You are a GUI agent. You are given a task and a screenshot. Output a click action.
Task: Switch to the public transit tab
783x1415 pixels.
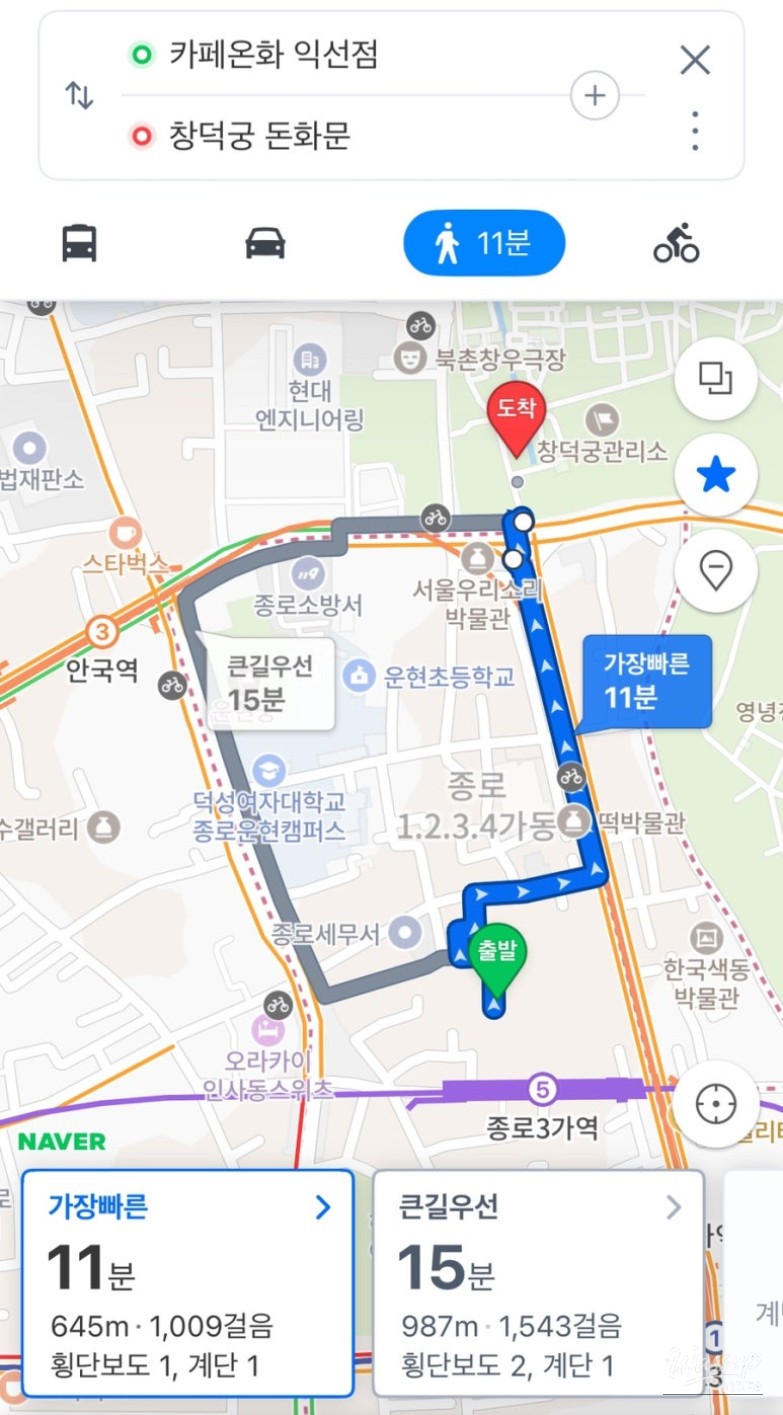(80, 243)
